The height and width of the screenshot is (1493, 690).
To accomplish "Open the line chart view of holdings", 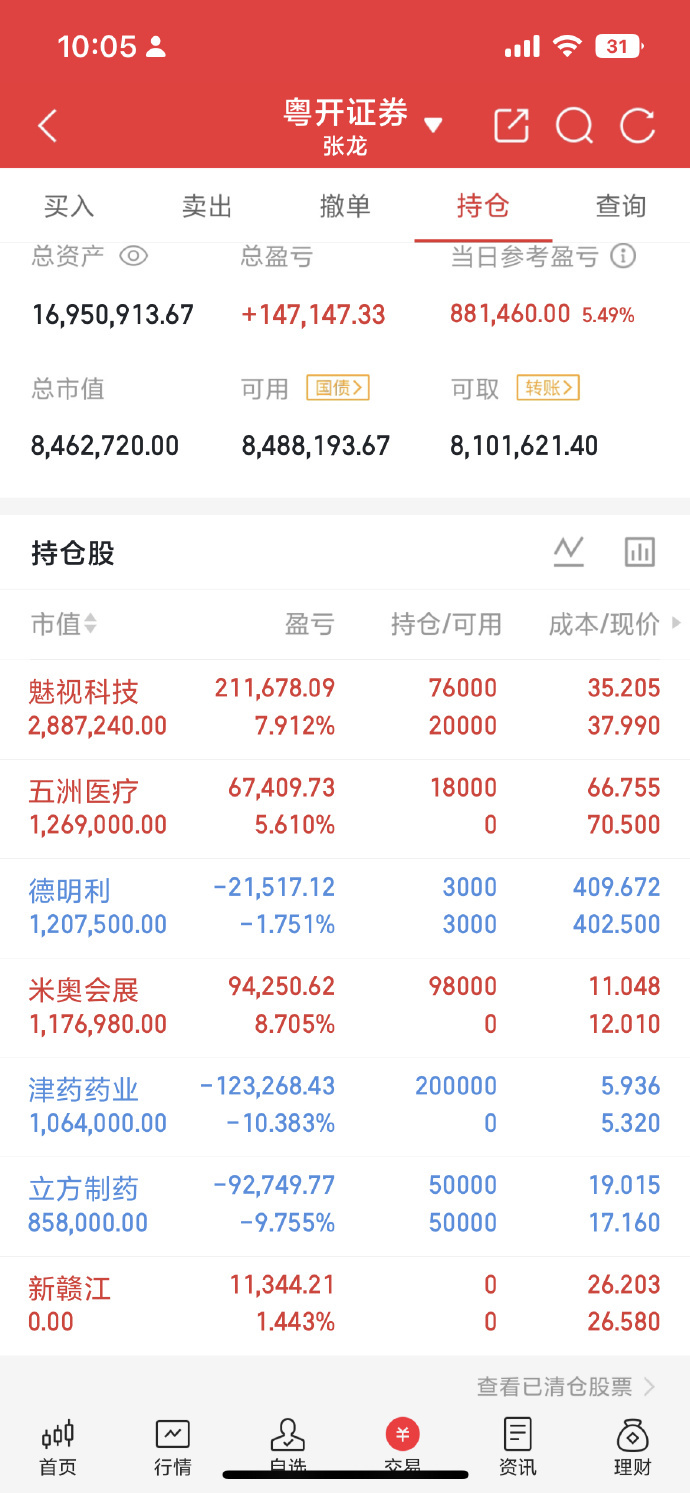I will (569, 551).
